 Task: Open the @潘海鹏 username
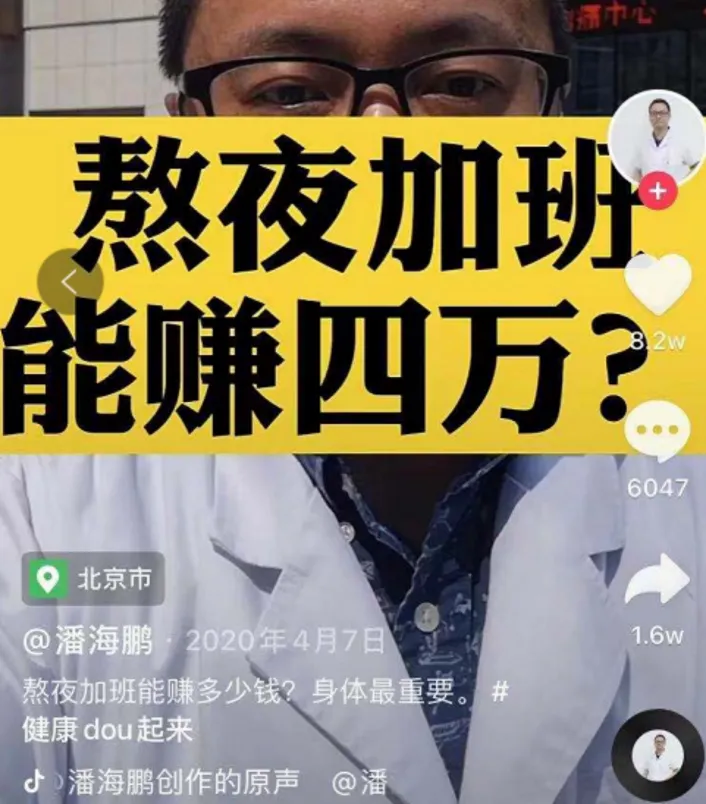point(88,640)
